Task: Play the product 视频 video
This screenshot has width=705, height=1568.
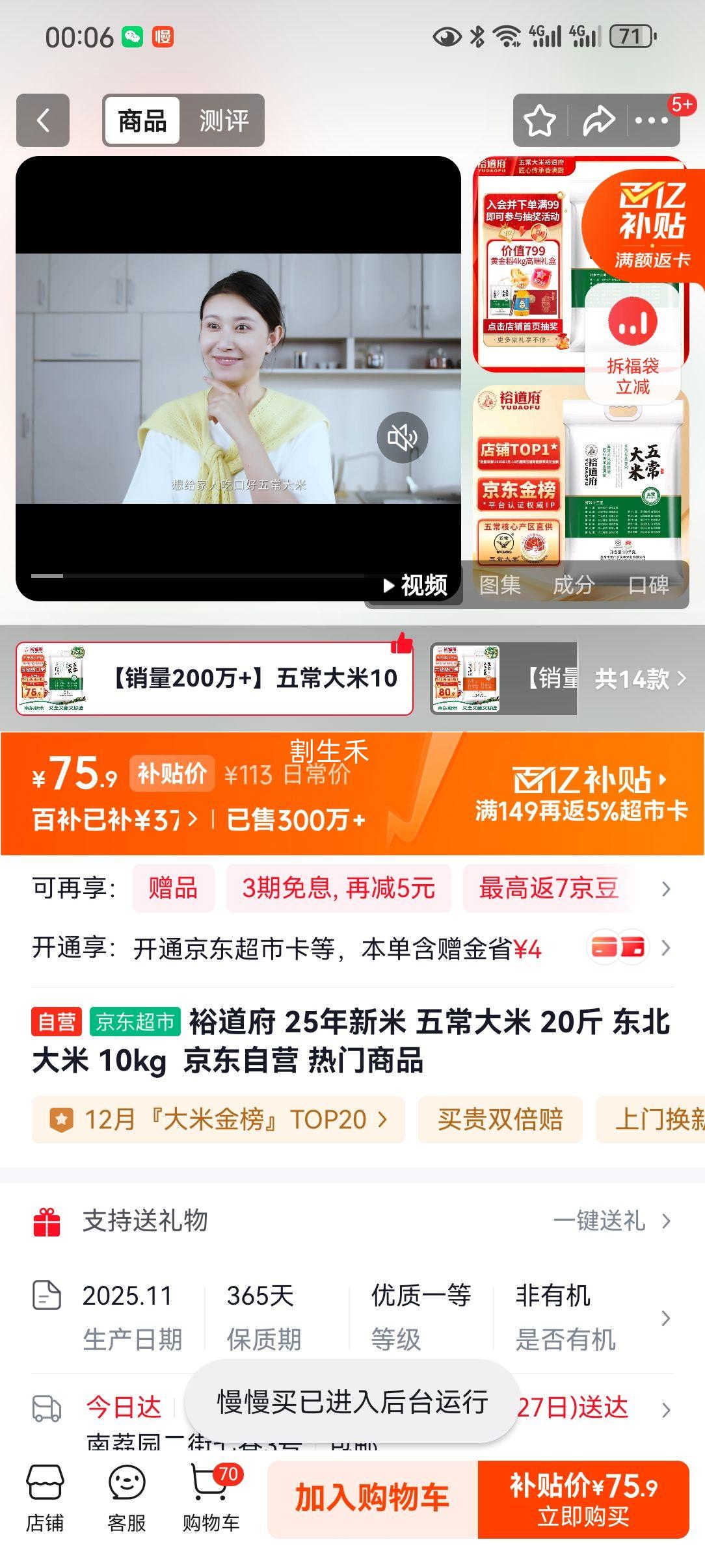Action: click(416, 586)
